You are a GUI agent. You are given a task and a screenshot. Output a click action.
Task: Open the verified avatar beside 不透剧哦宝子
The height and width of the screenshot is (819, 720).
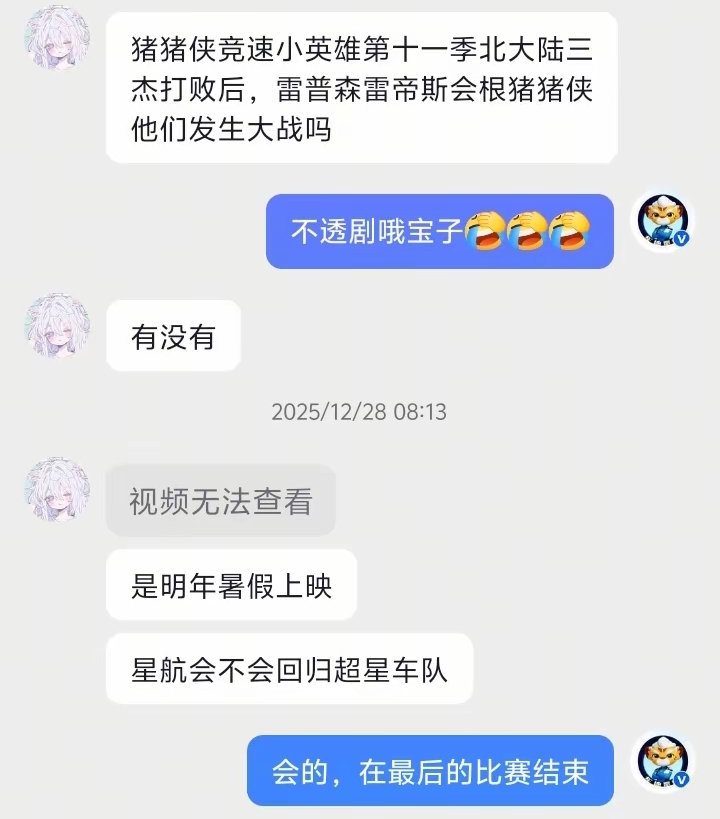pyautogui.click(x=665, y=220)
